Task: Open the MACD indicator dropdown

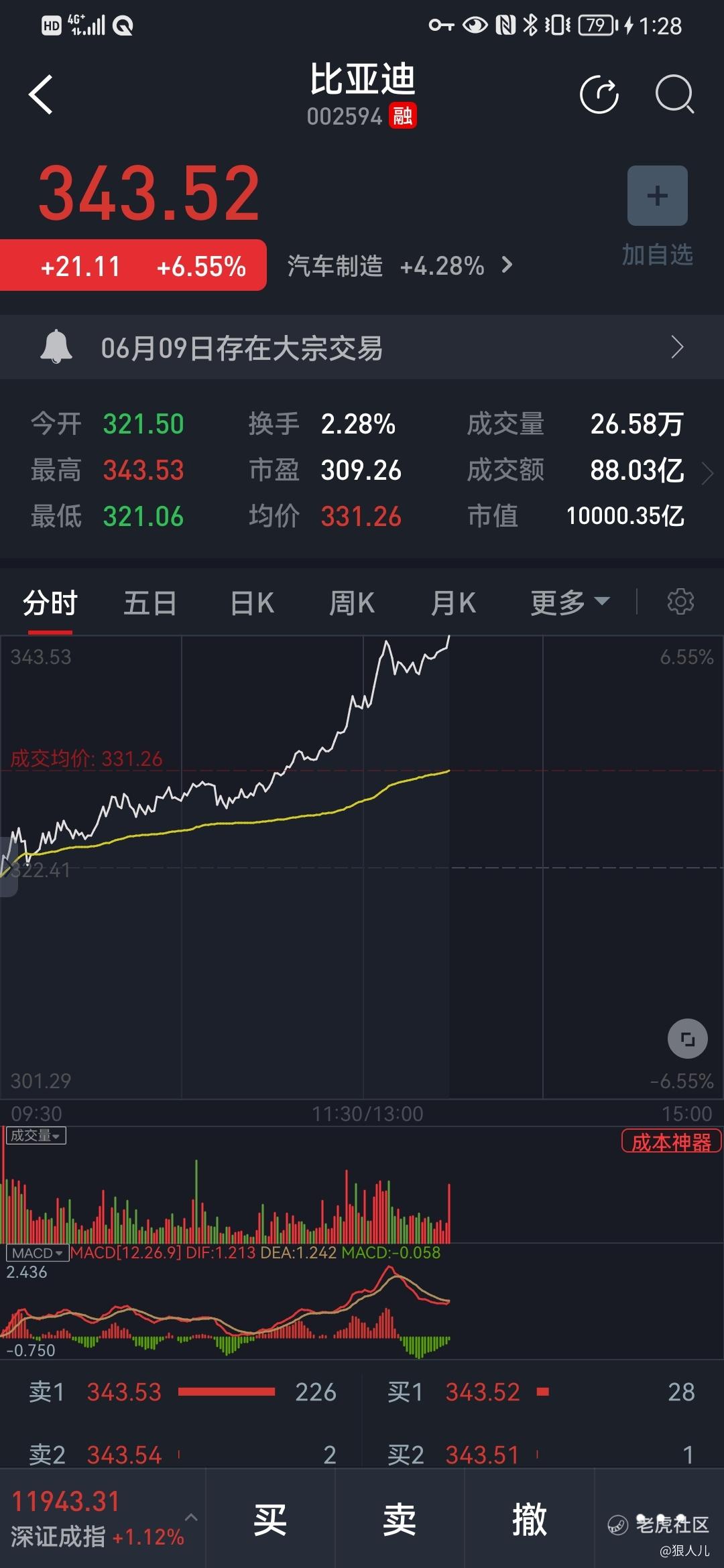Action: (37, 1253)
